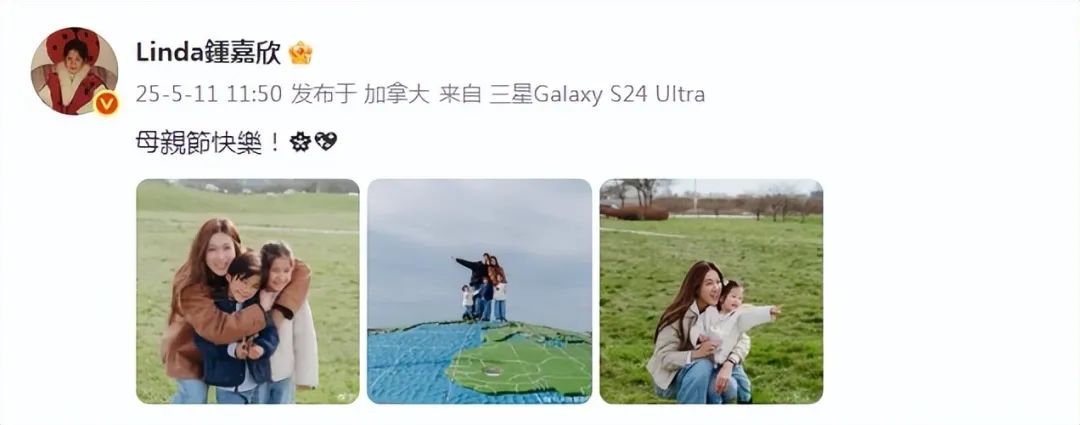This screenshot has height=425, width=1080.
Task: Open Linda鍾嘉欣's profile avatar
Action: click(73, 70)
